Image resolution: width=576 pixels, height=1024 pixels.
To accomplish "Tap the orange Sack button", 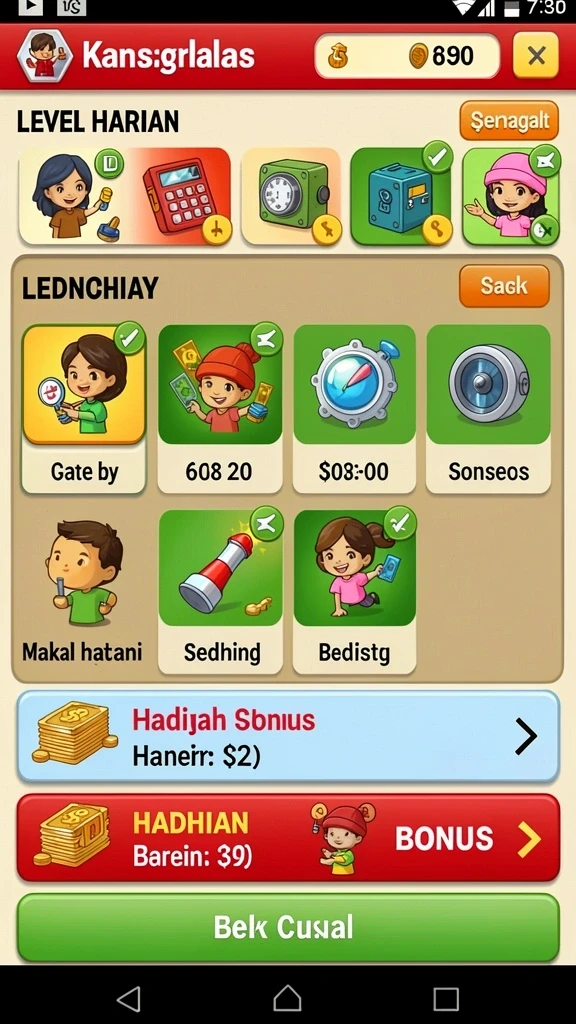I will point(504,285).
